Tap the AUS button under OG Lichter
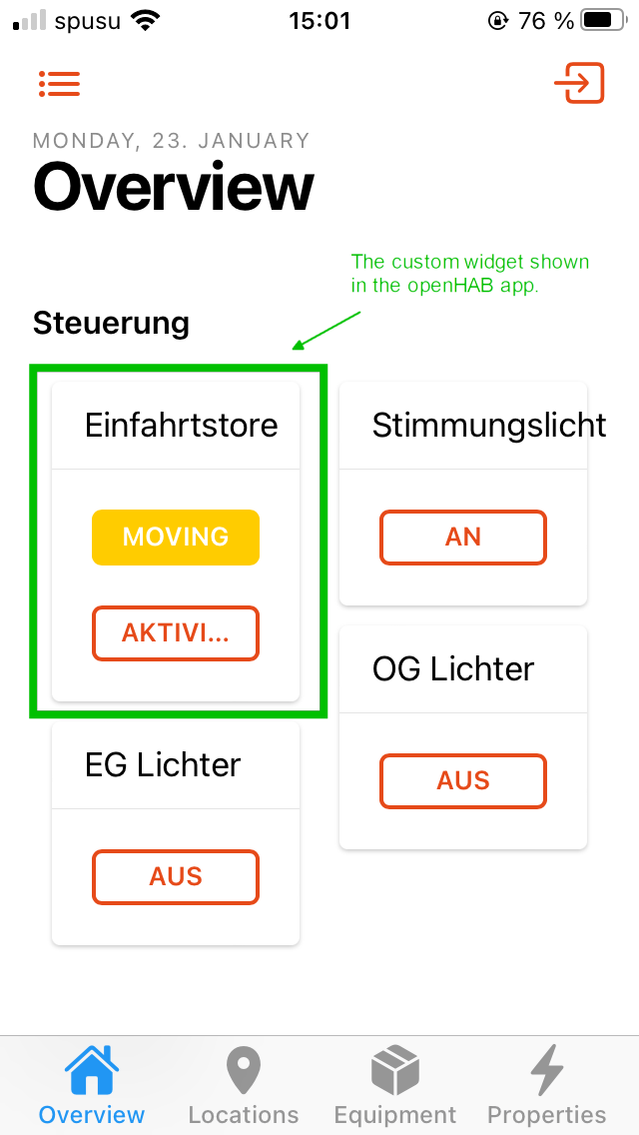Viewport: 639px width, 1135px height. tap(463, 781)
